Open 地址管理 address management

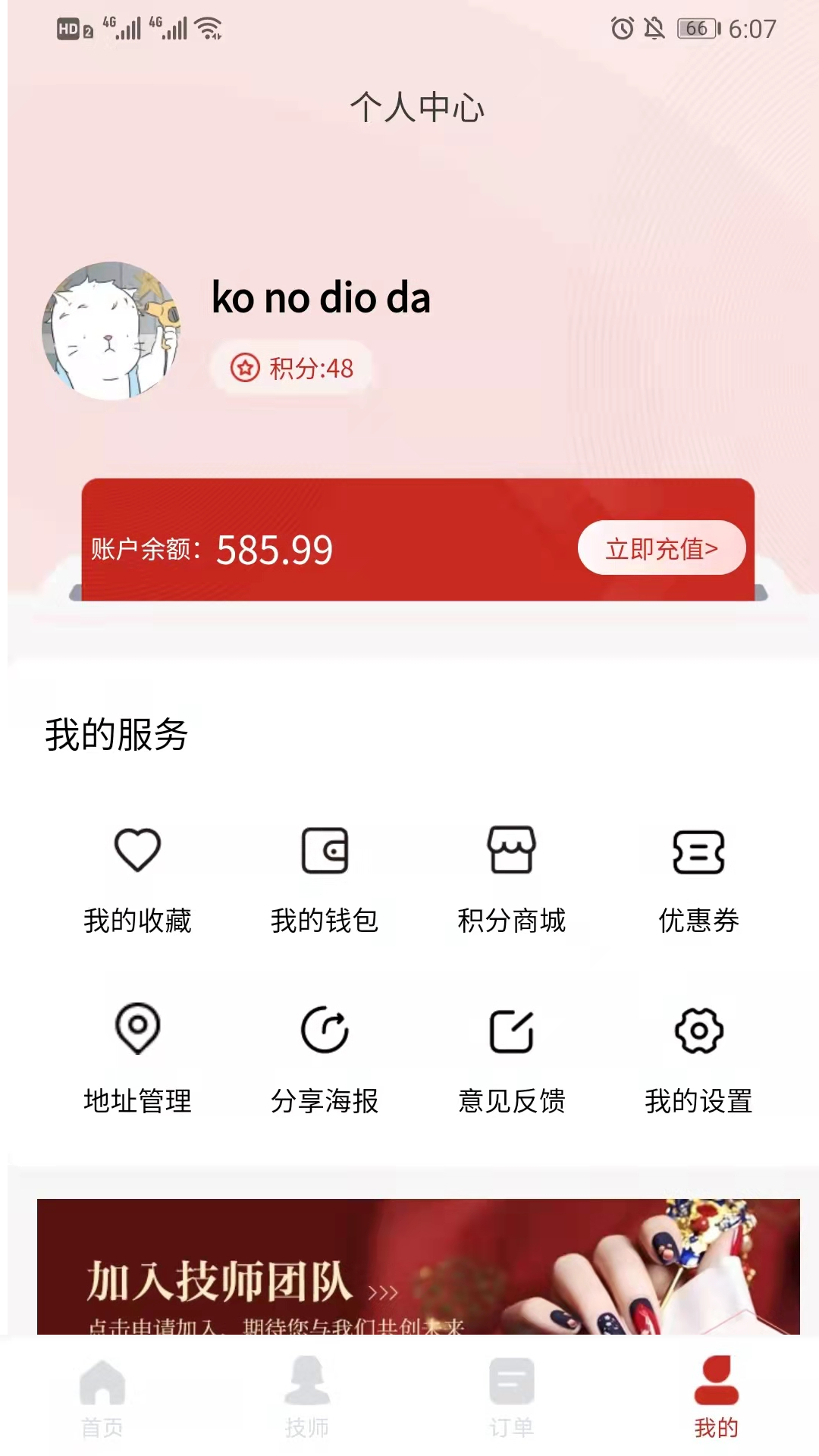pyautogui.click(x=137, y=1059)
